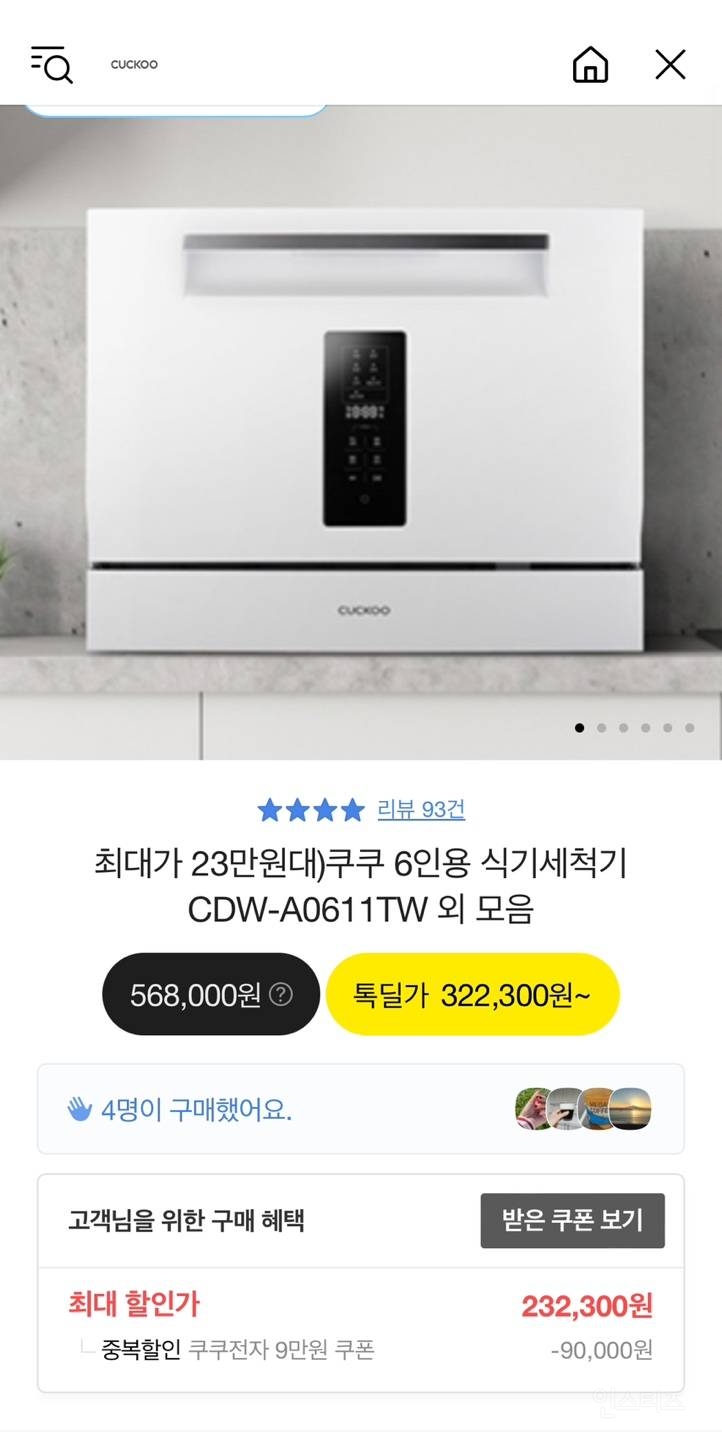This screenshot has width=722, height=1440.
Task: Tap the question mark next to 568,000원
Action: click(x=282, y=994)
